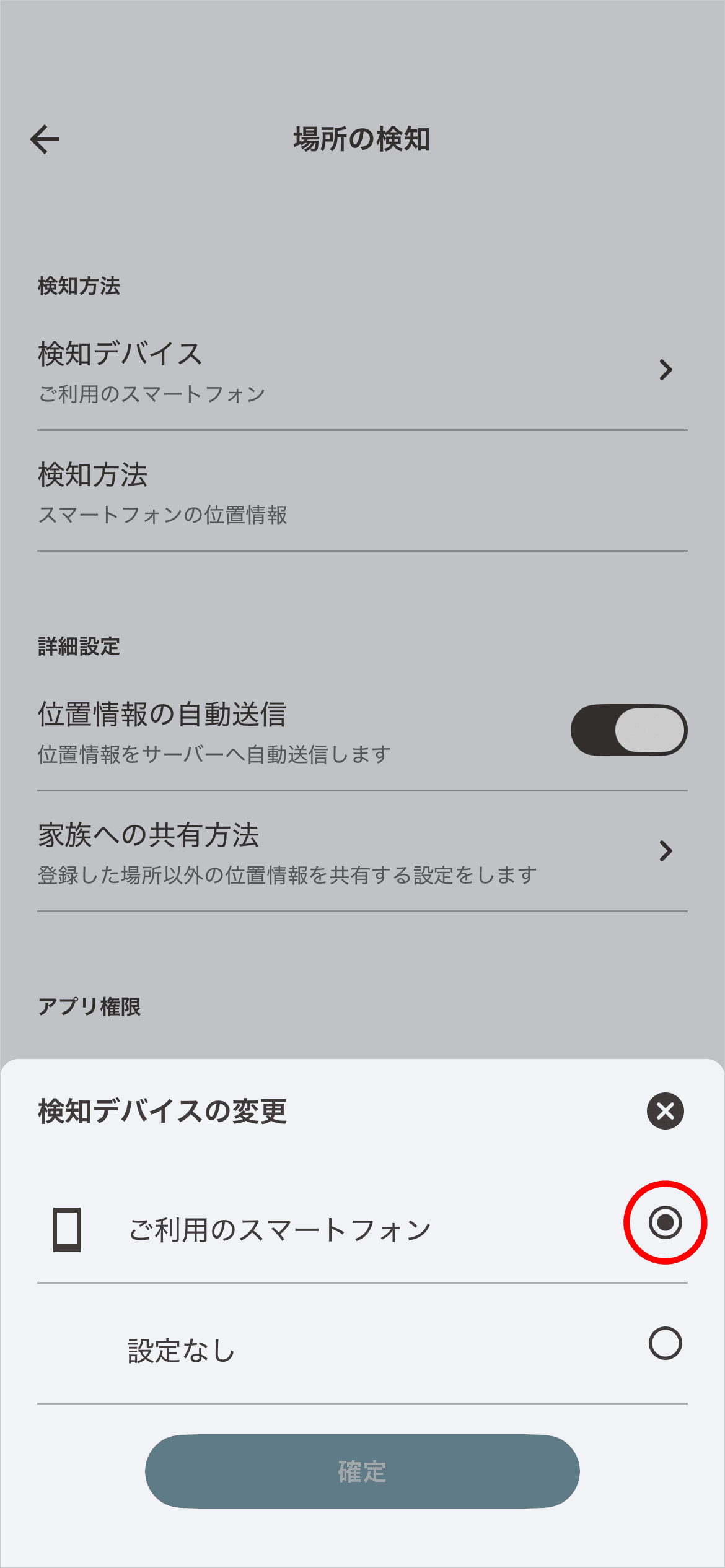
Task: Confirm with the 確定 button
Action: pos(362,1471)
